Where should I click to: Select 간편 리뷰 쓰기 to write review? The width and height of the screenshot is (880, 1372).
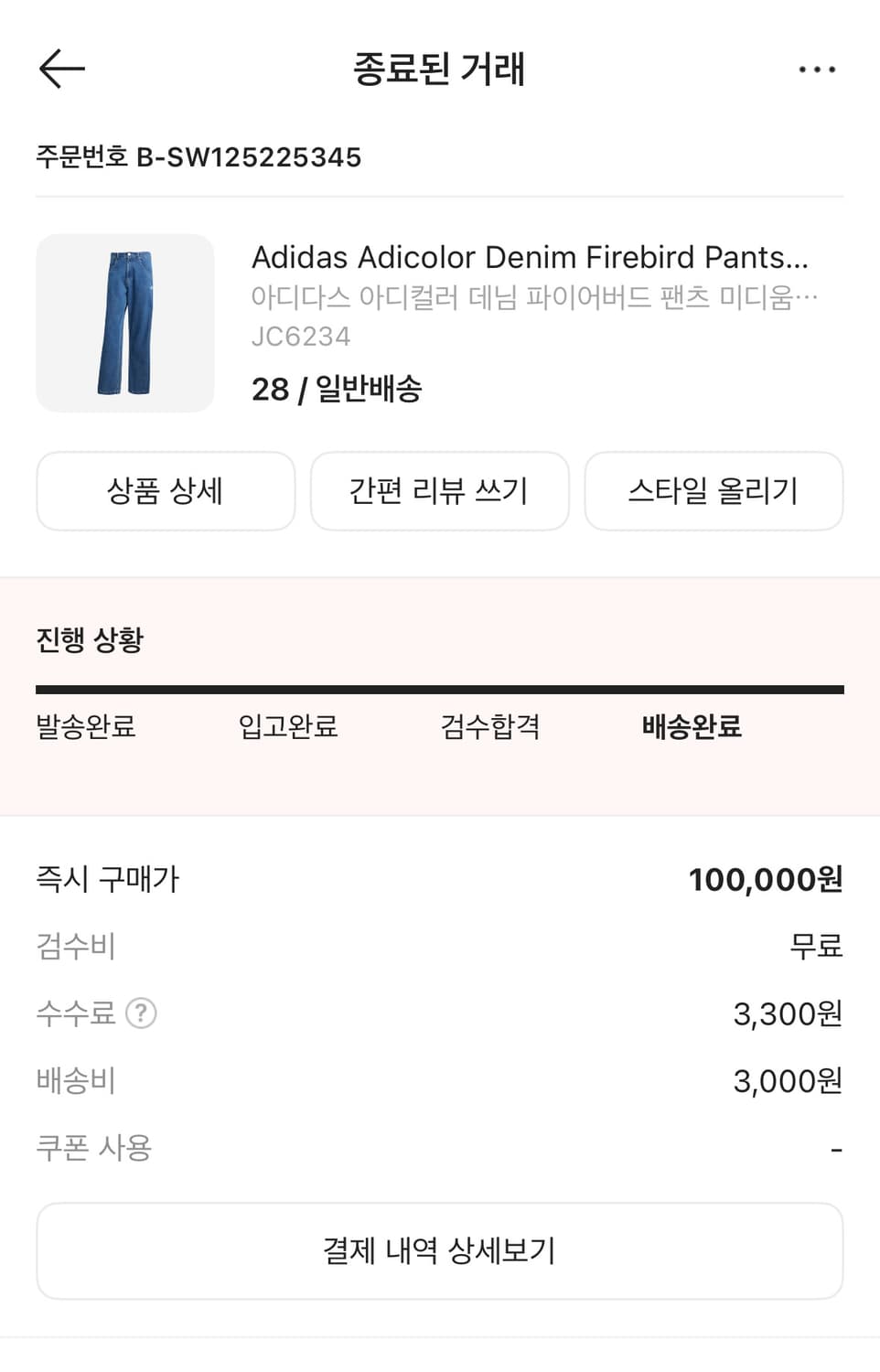click(x=440, y=491)
